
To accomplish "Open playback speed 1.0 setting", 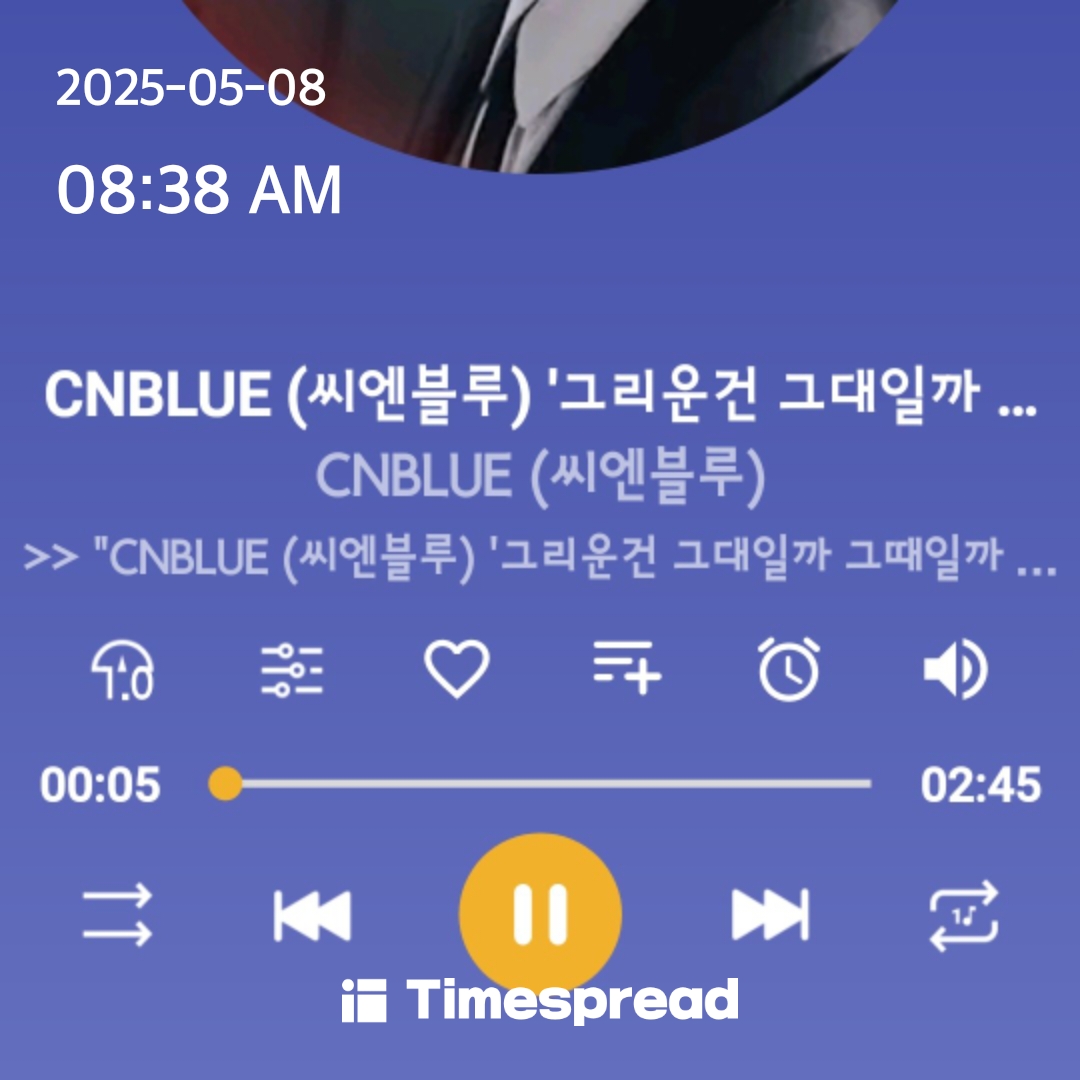I will pos(122,669).
